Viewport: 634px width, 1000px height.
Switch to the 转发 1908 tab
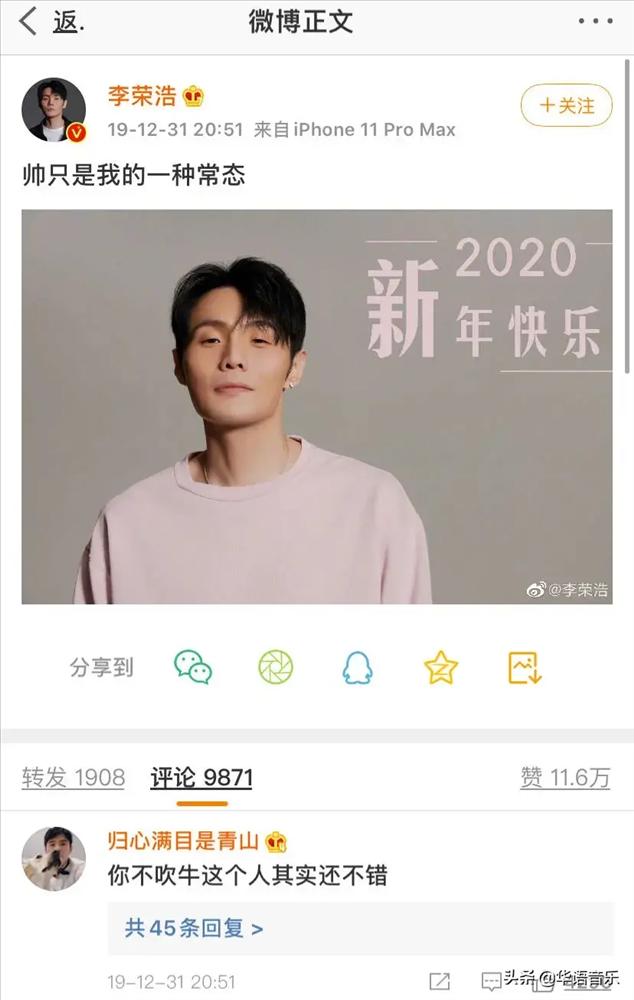pos(73,778)
